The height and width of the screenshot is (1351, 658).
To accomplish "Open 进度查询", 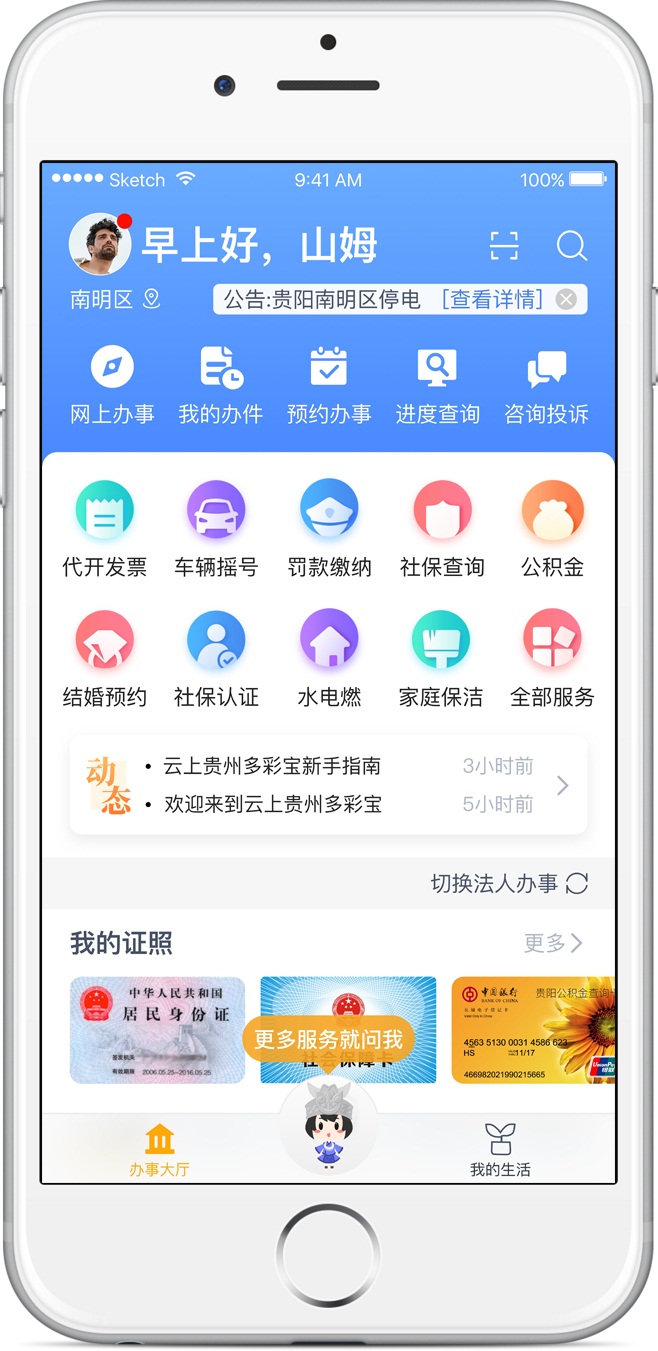I will tap(437, 386).
